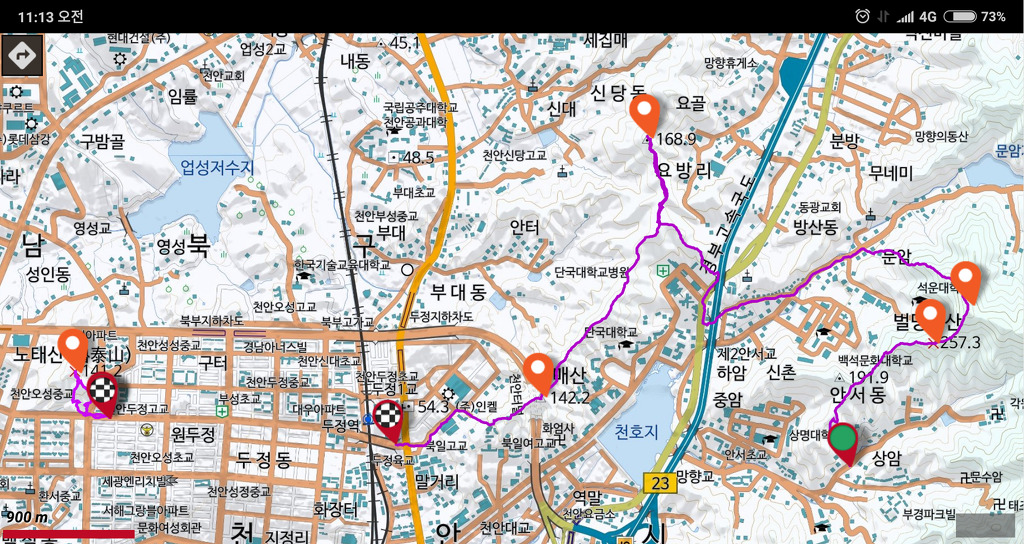Open the orange pin at 노태산 141.2
This screenshot has height=544, width=1024.
(x=72, y=346)
